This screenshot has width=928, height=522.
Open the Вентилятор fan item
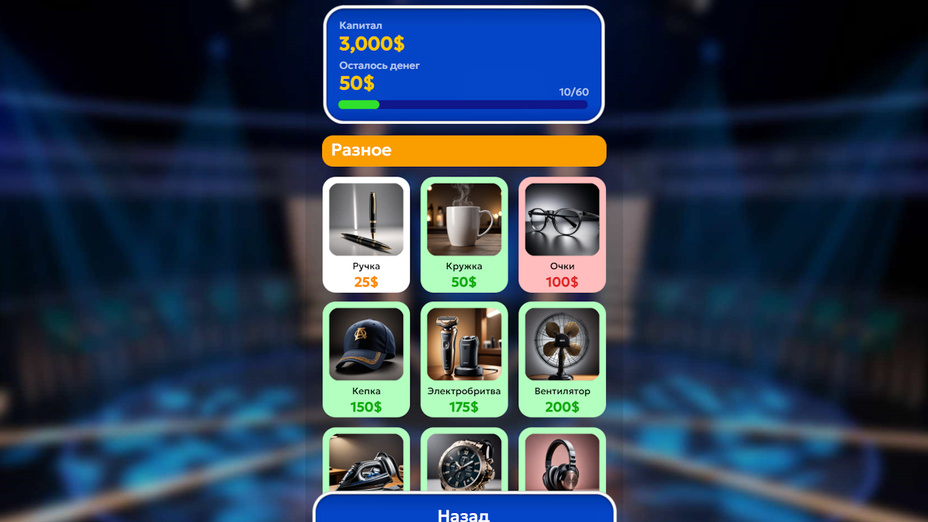562,359
